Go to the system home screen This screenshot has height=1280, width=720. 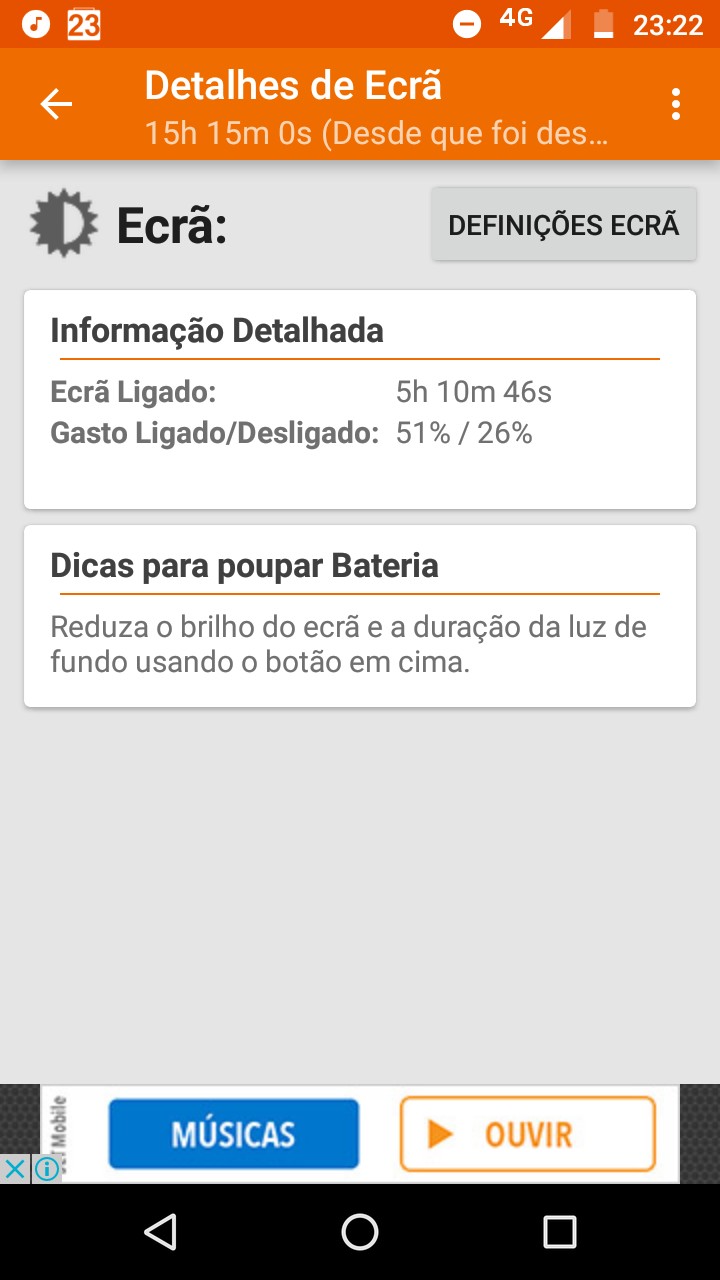[x=360, y=1232]
